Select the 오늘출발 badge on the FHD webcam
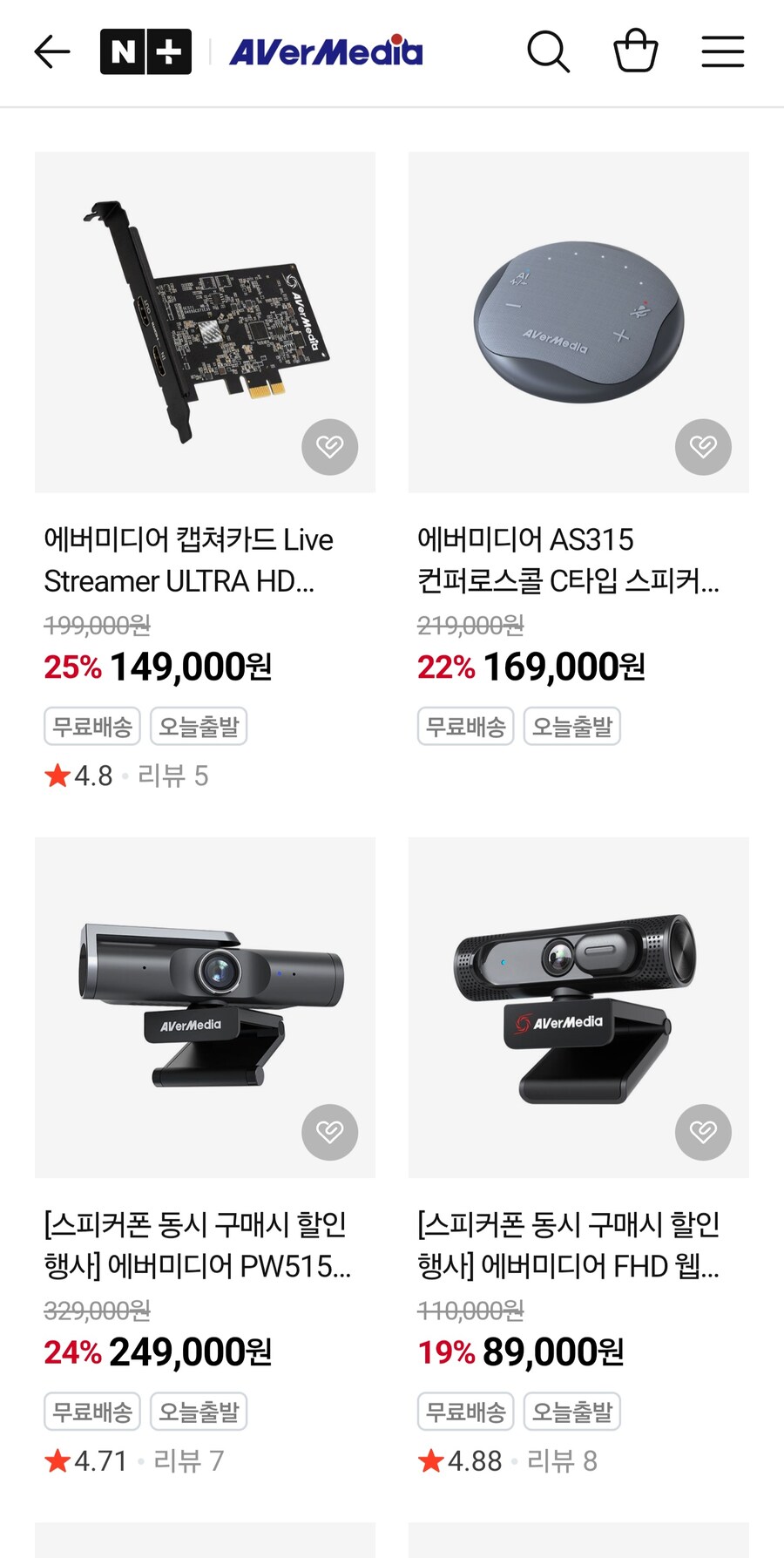Image resolution: width=784 pixels, height=1558 pixels. coord(571,1412)
